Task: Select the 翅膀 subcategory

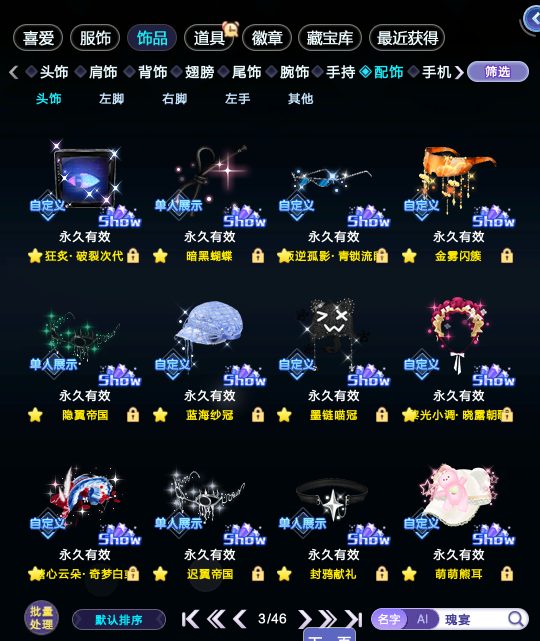Action: [x=199, y=72]
